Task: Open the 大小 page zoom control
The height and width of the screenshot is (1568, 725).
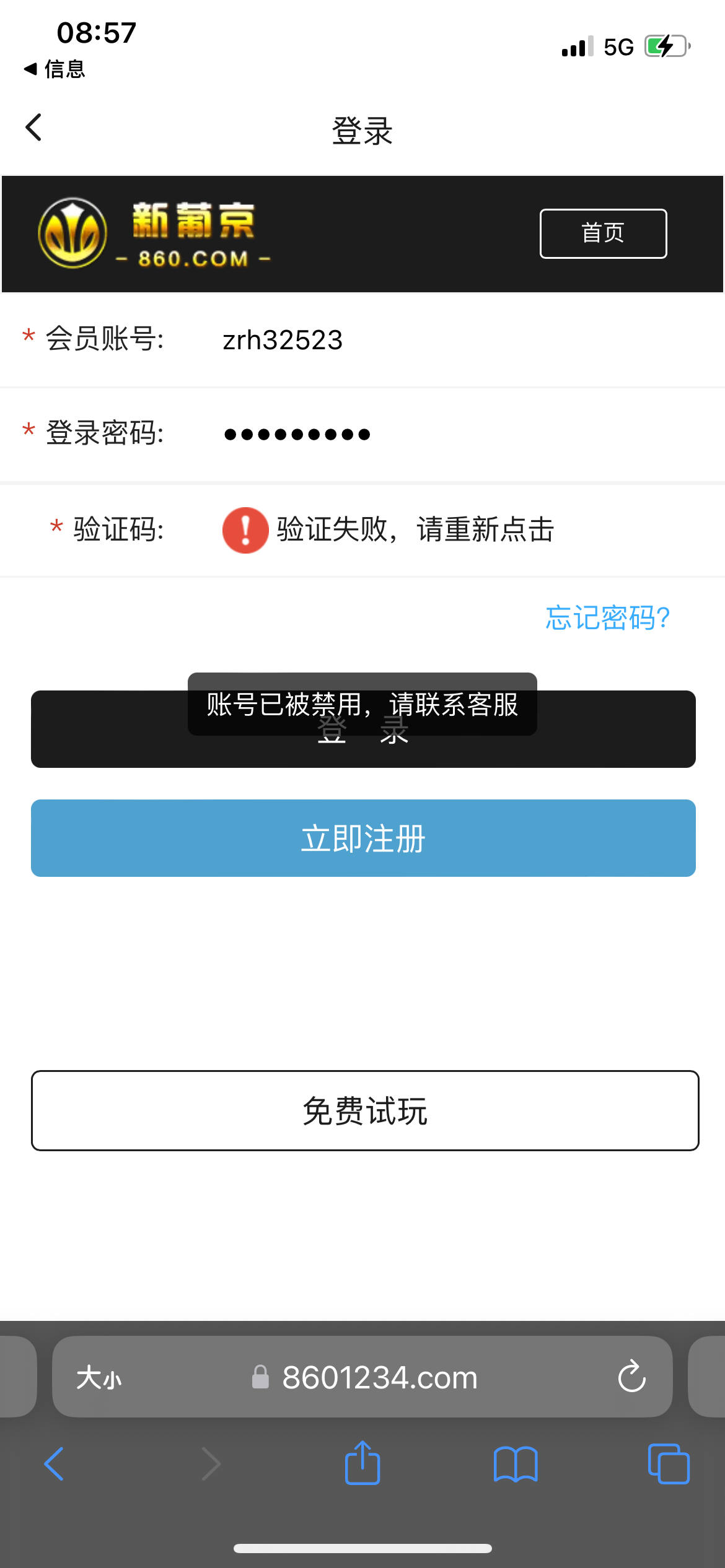Action: pos(99,1377)
